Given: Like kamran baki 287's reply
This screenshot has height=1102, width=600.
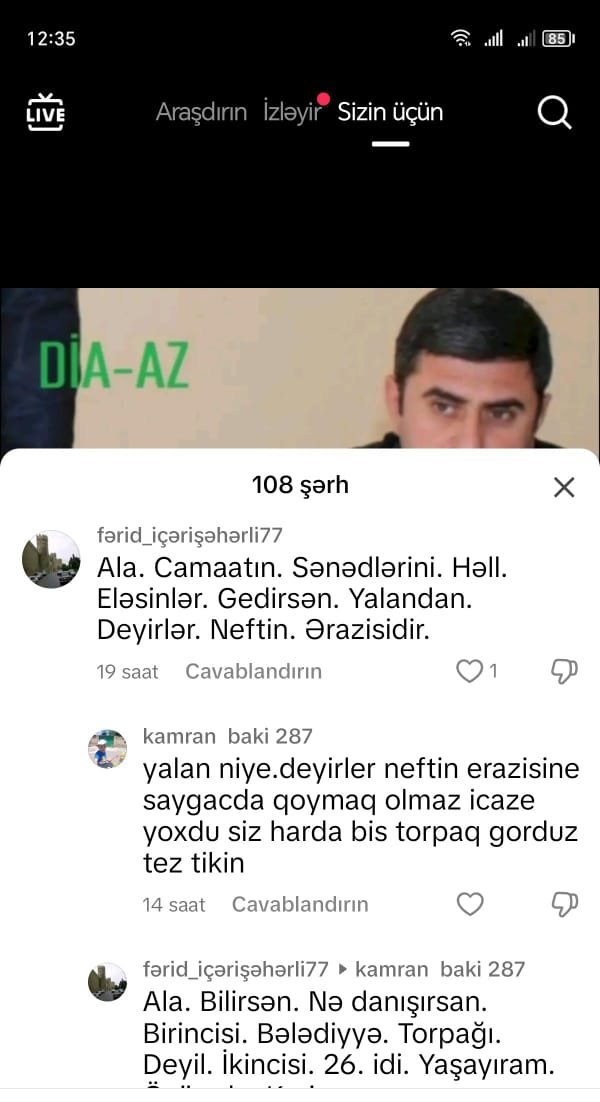Looking at the screenshot, I should tap(469, 904).
